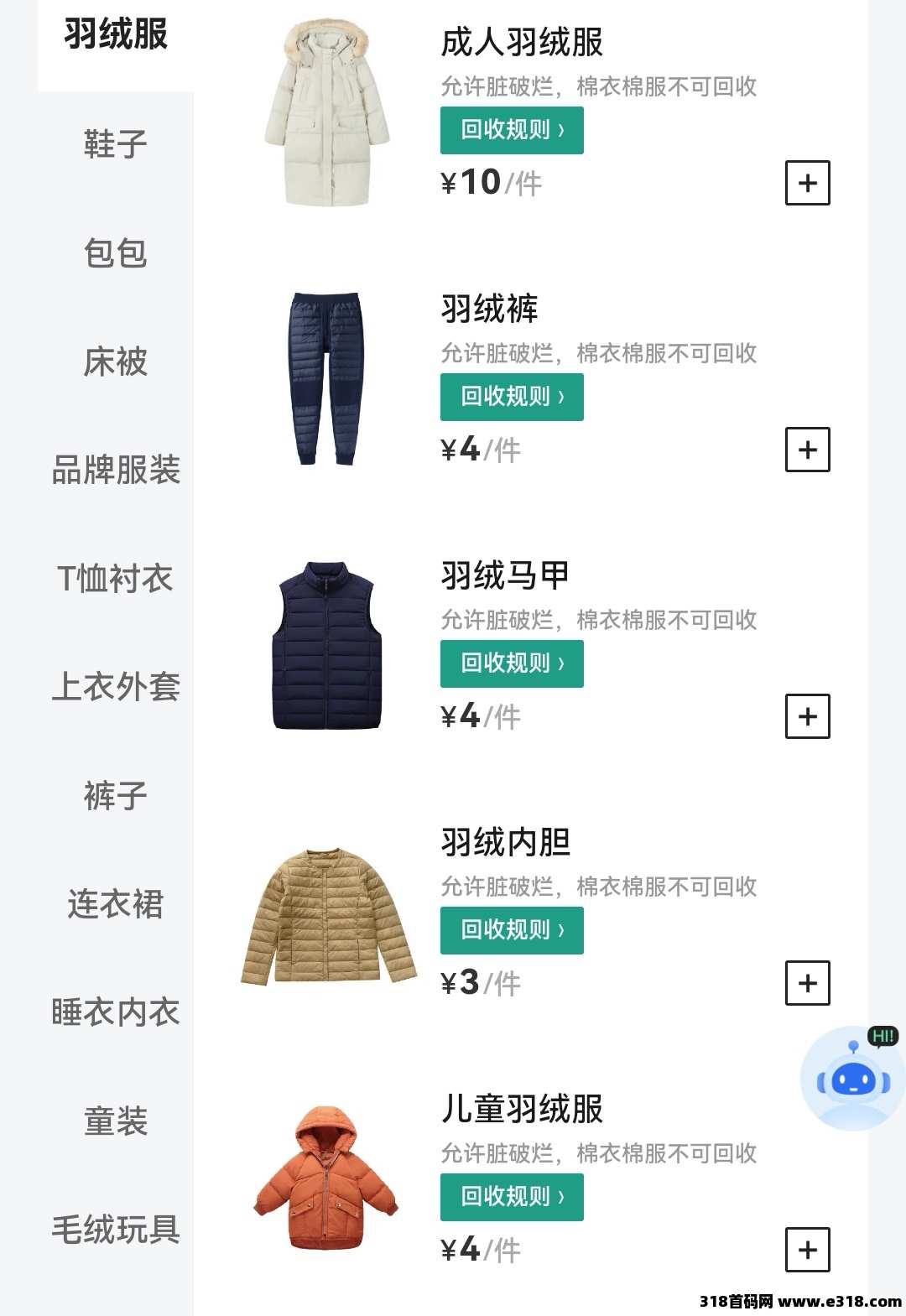Open the 睡衣内衣 category
Screen dimensions: 906x1316
tap(116, 1012)
